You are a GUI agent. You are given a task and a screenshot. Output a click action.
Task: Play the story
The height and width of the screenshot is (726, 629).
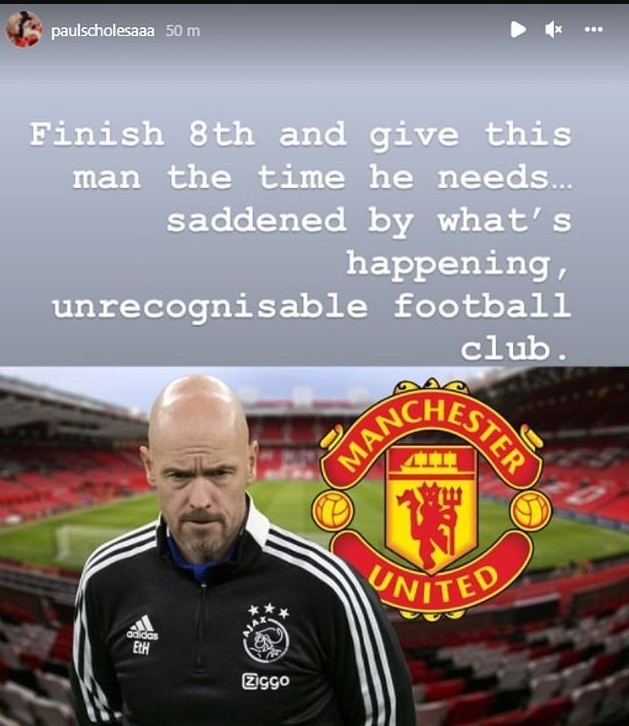tap(518, 30)
